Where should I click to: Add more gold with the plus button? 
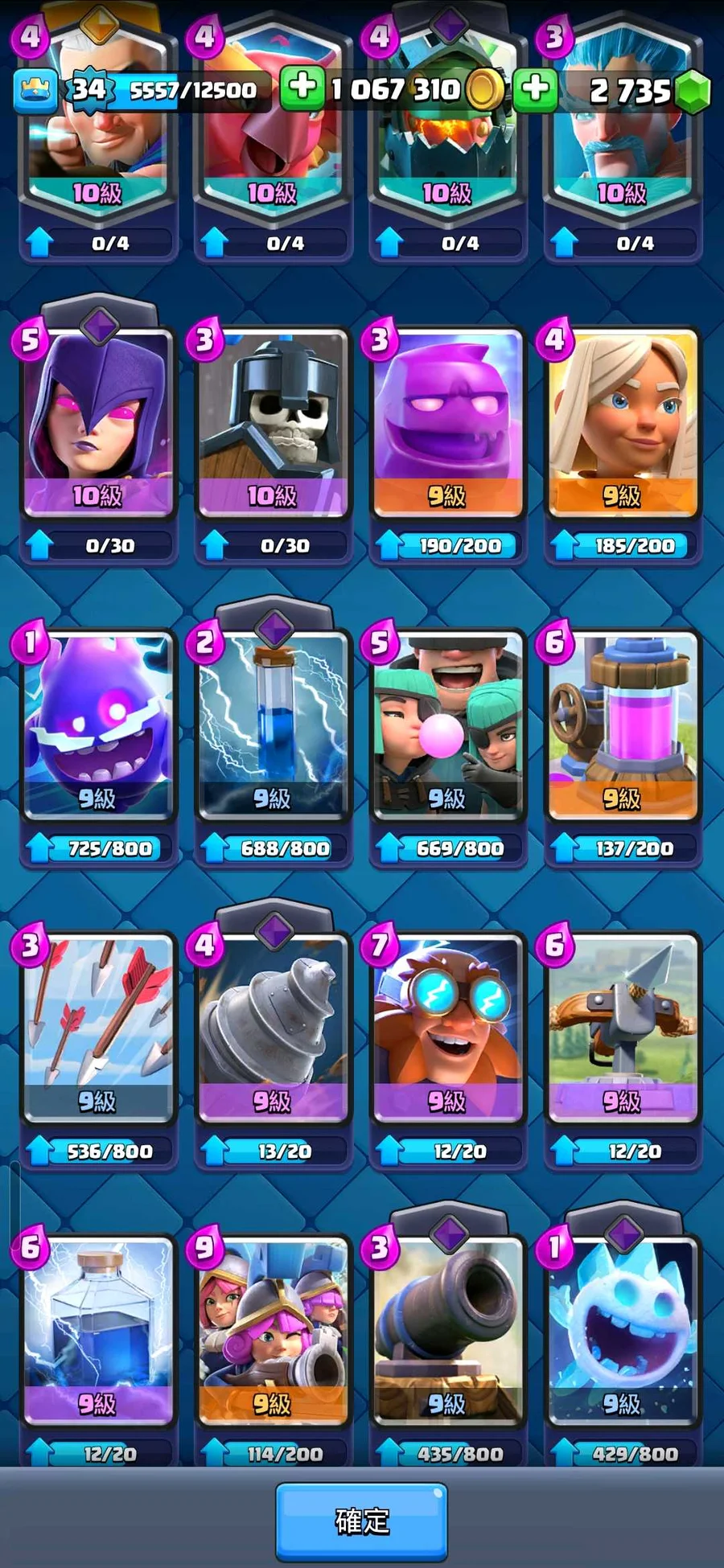click(302, 88)
